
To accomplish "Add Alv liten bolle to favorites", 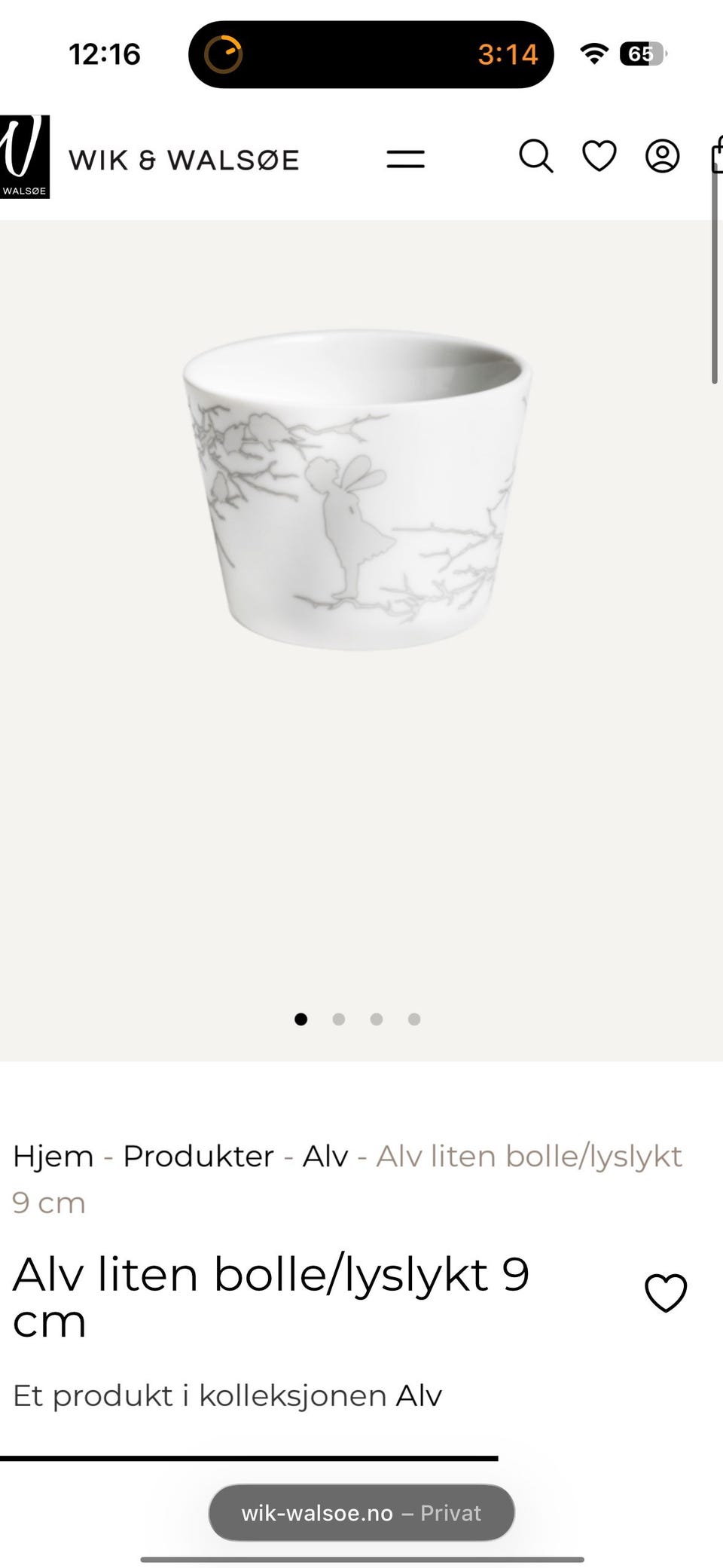I will [x=667, y=1293].
